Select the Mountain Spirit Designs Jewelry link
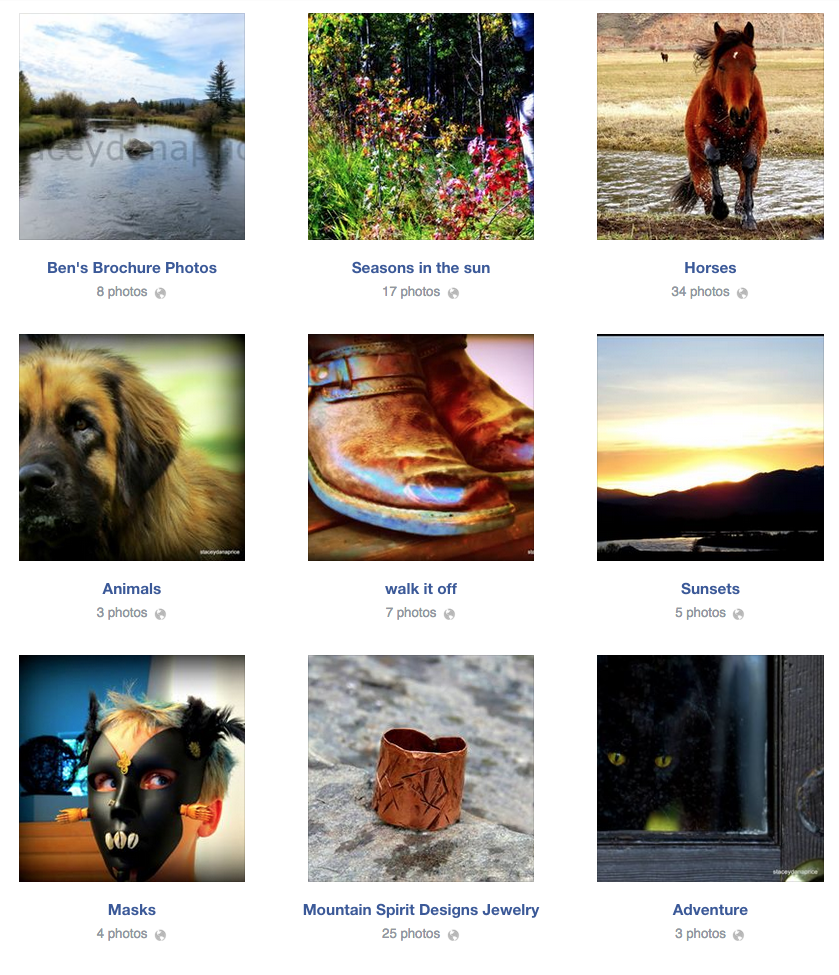 (421, 910)
